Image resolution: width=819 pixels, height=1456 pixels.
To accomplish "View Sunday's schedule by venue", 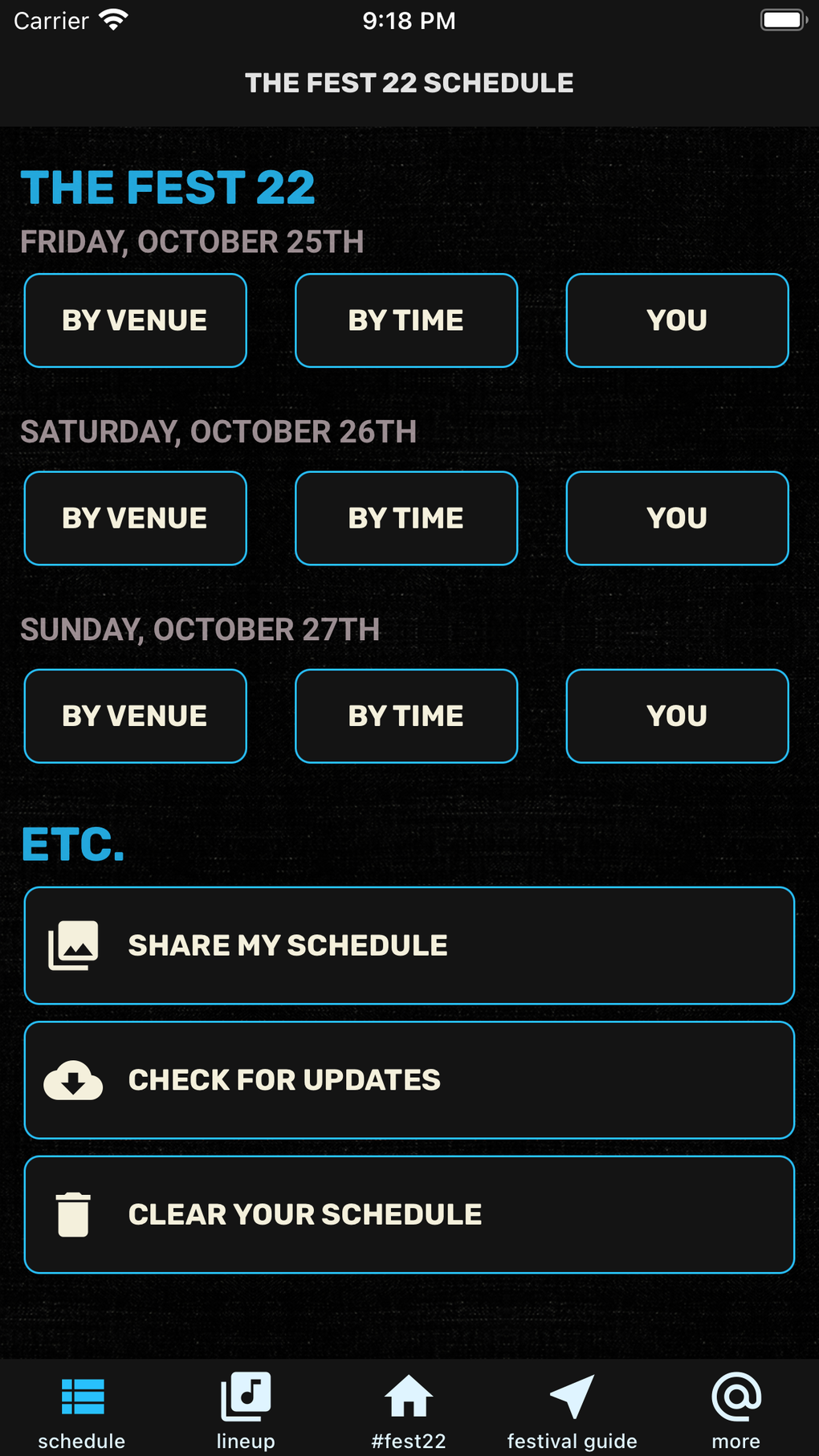I will (135, 716).
